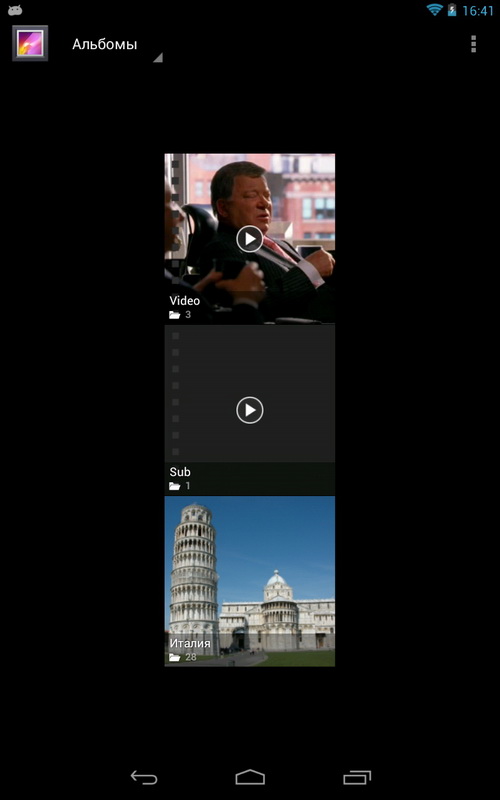This screenshot has width=500, height=800.
Task: Show recent apps
Action: 357,777
